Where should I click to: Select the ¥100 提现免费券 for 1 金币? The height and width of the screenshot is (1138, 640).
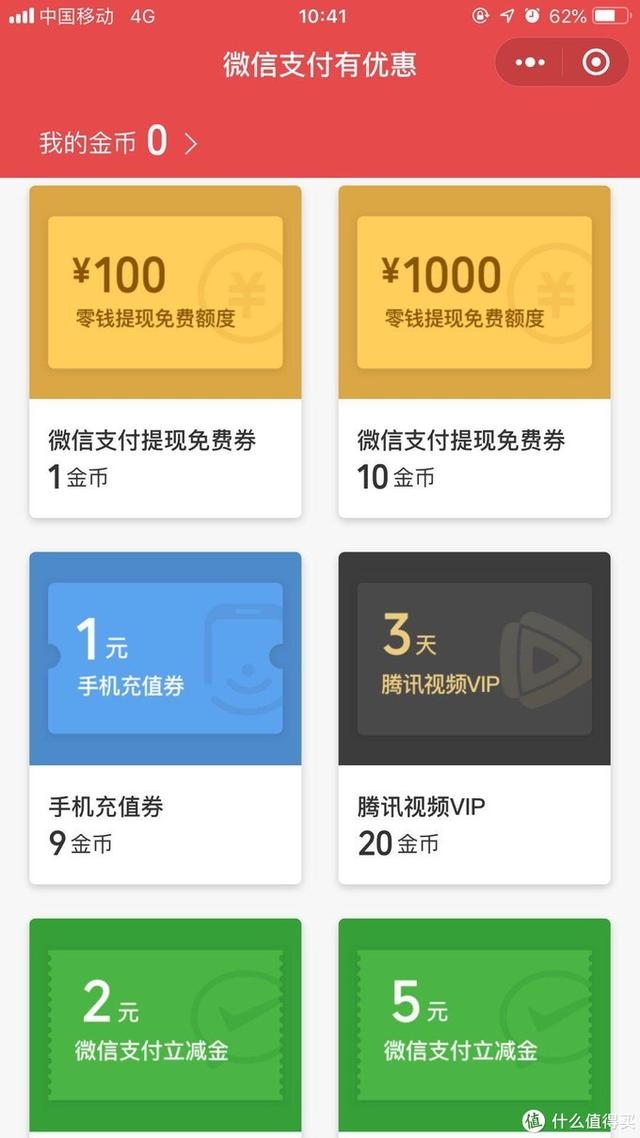(x=165, y=352)
